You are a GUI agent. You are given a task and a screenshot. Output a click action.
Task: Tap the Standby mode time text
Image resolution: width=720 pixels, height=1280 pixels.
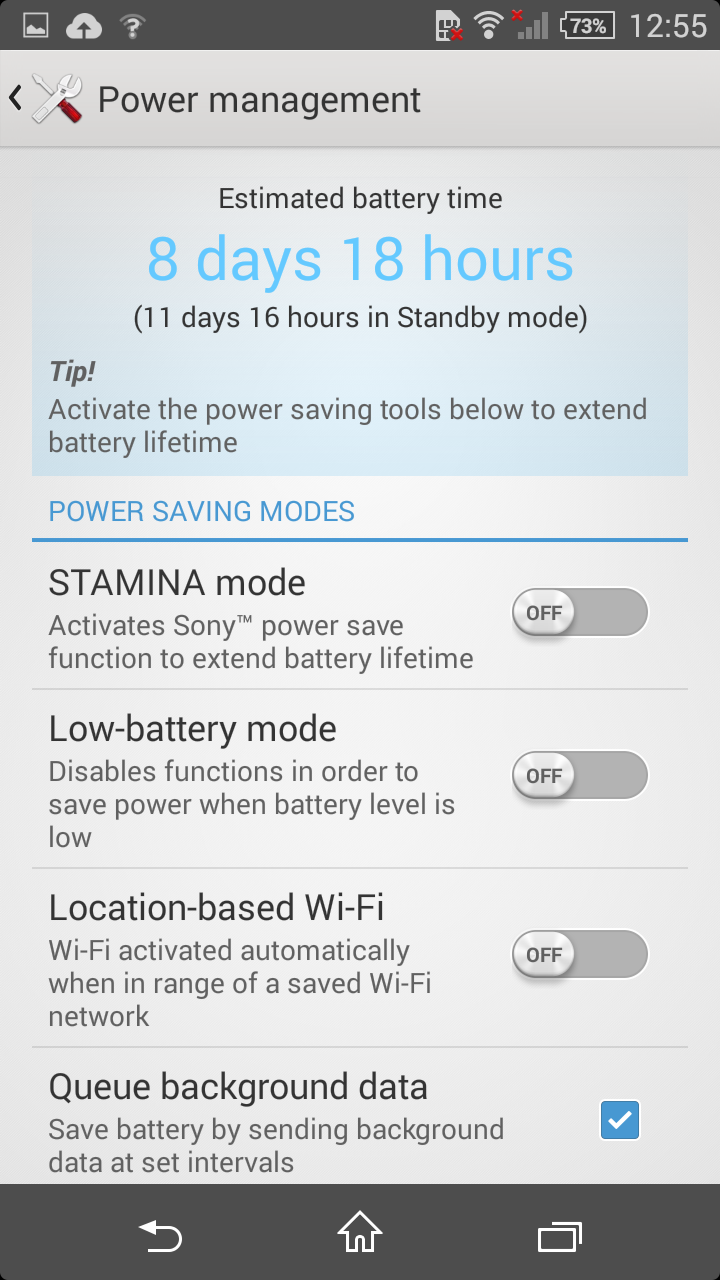(x=360, y=317)
